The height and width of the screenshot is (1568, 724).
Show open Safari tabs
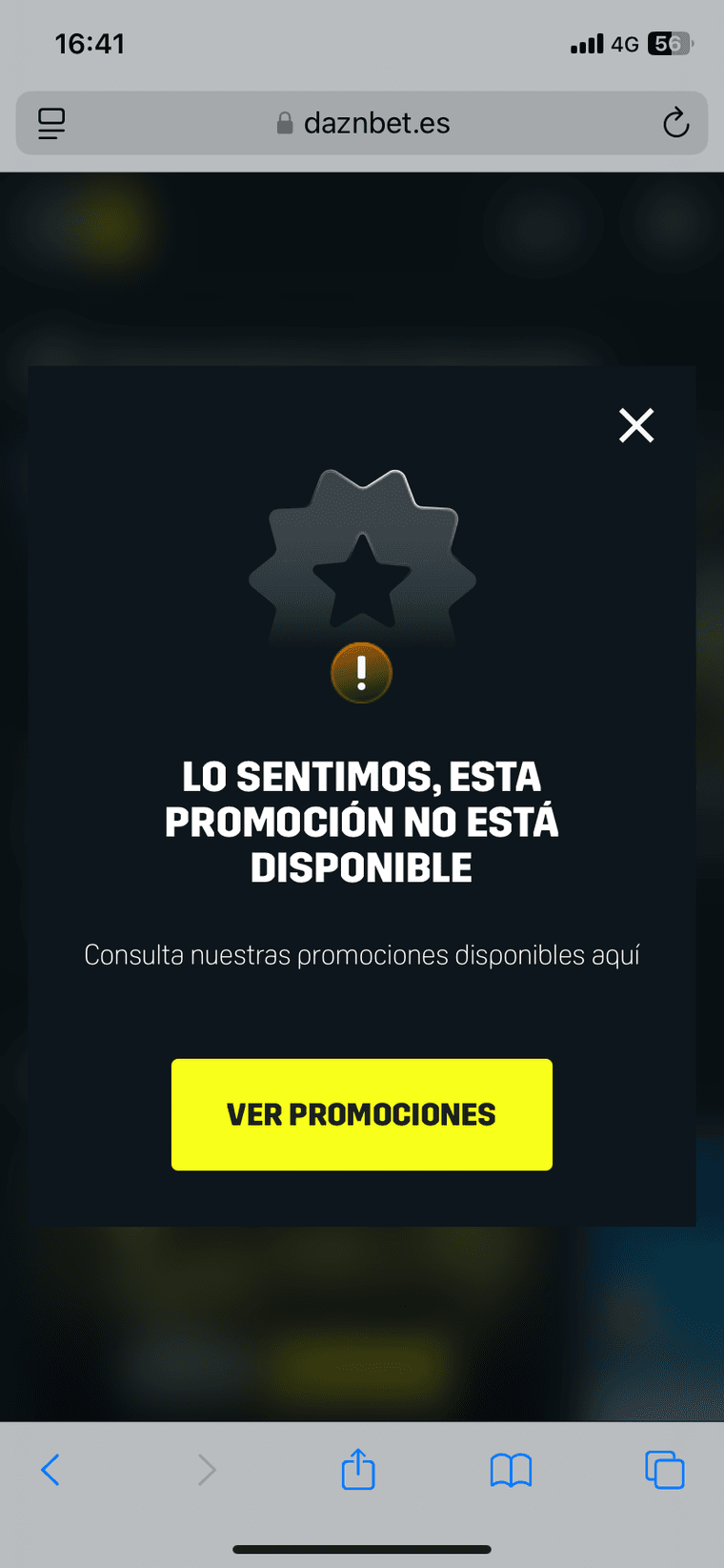[664, 1470]
